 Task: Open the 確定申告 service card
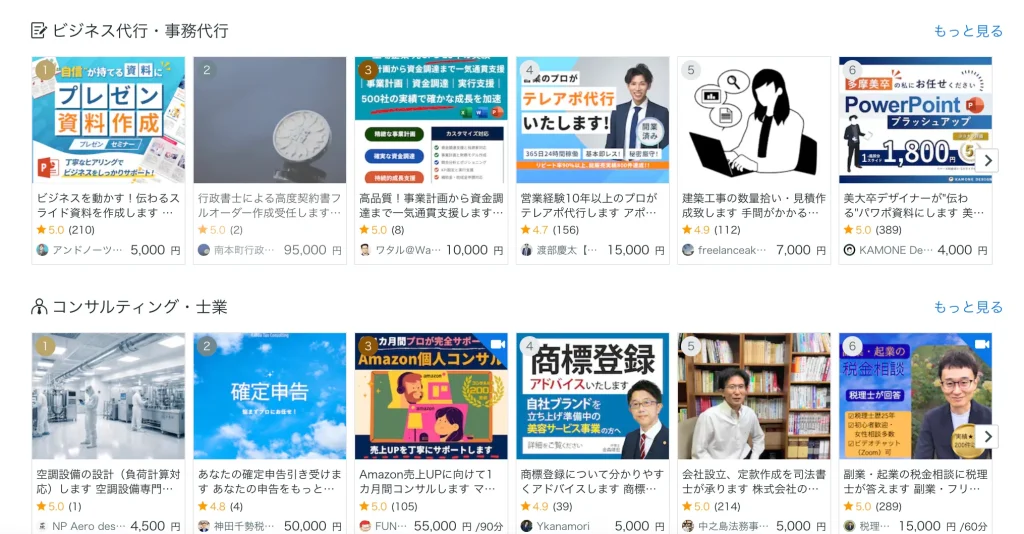[x=270, y=396]
